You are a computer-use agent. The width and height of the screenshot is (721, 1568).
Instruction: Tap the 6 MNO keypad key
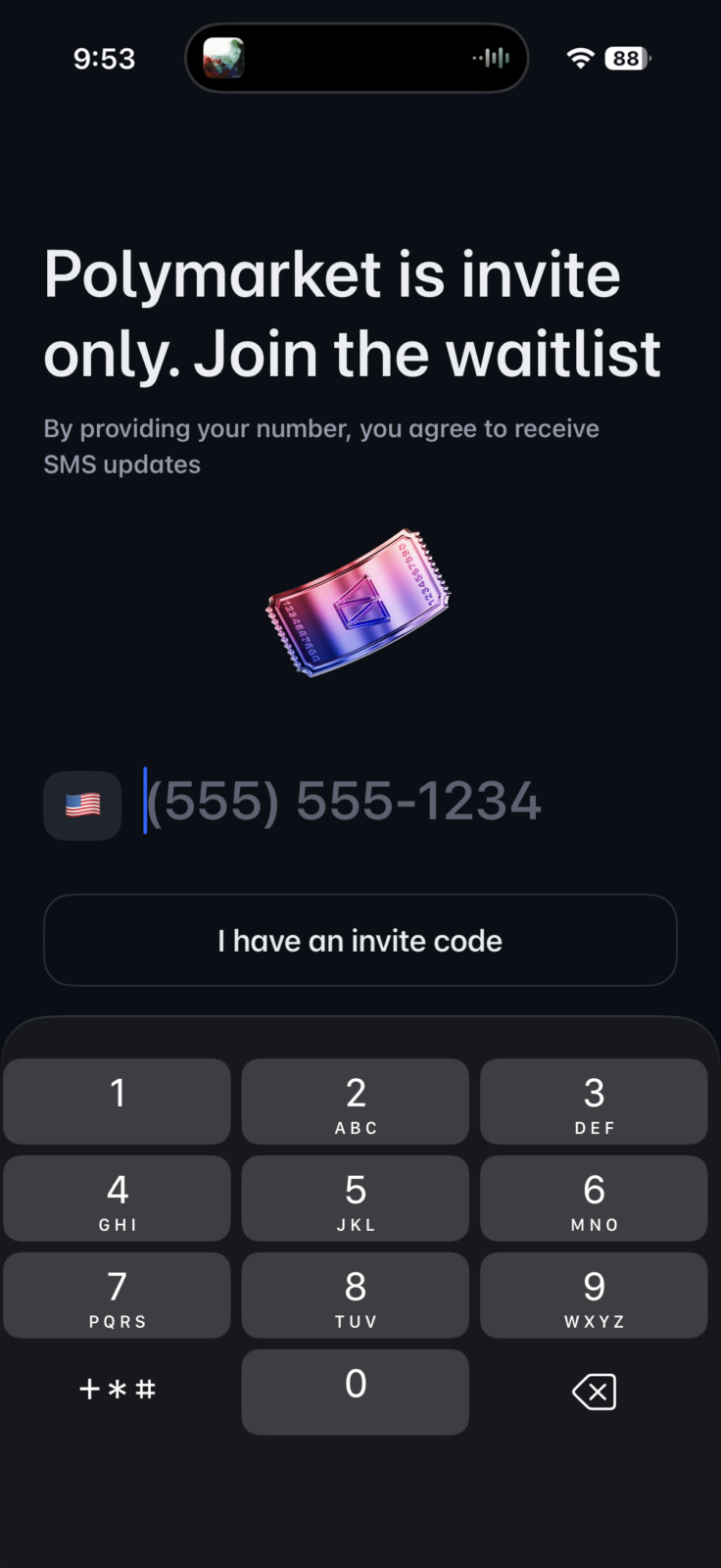coord(594,1198)
